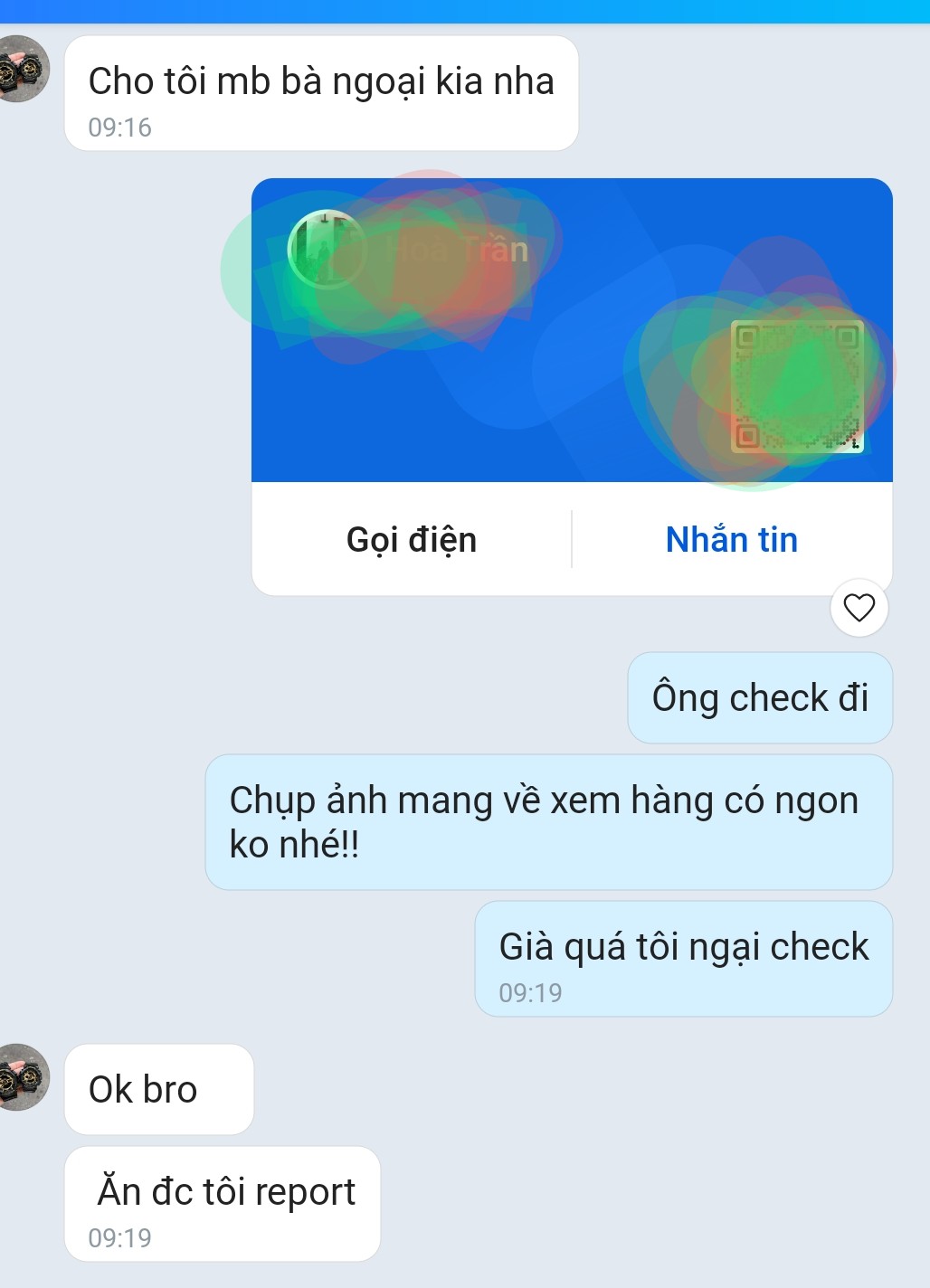Image resolution: width=930 pixels, height=1288 pixels.
Task: Tap Nhắn tin on the shared contact card
Action: [731, 540]
